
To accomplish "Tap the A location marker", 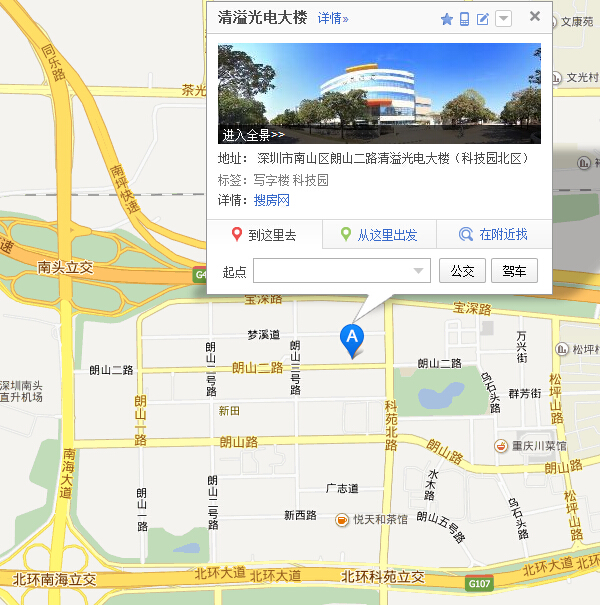I will 352,339.
